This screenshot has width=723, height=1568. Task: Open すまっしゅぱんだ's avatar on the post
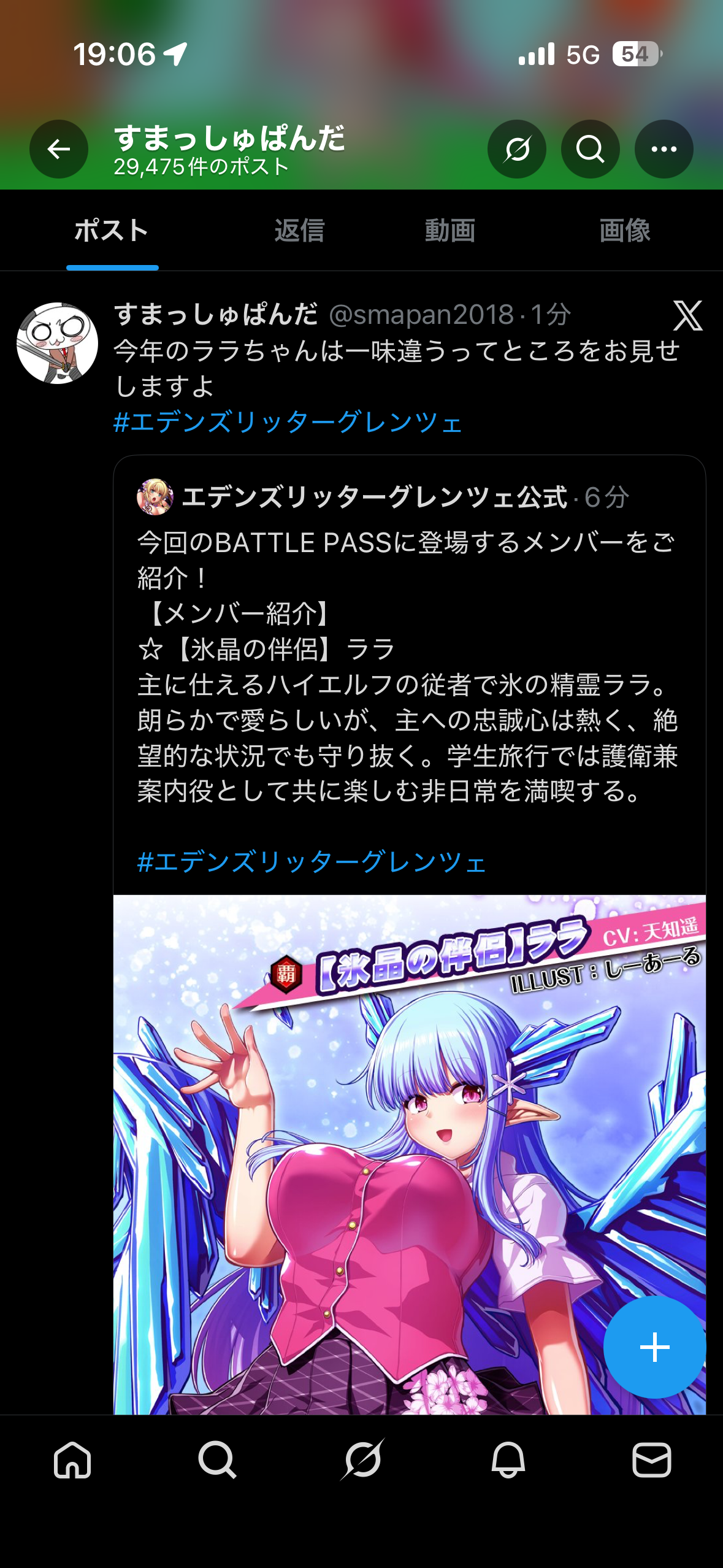click(57, 343)
